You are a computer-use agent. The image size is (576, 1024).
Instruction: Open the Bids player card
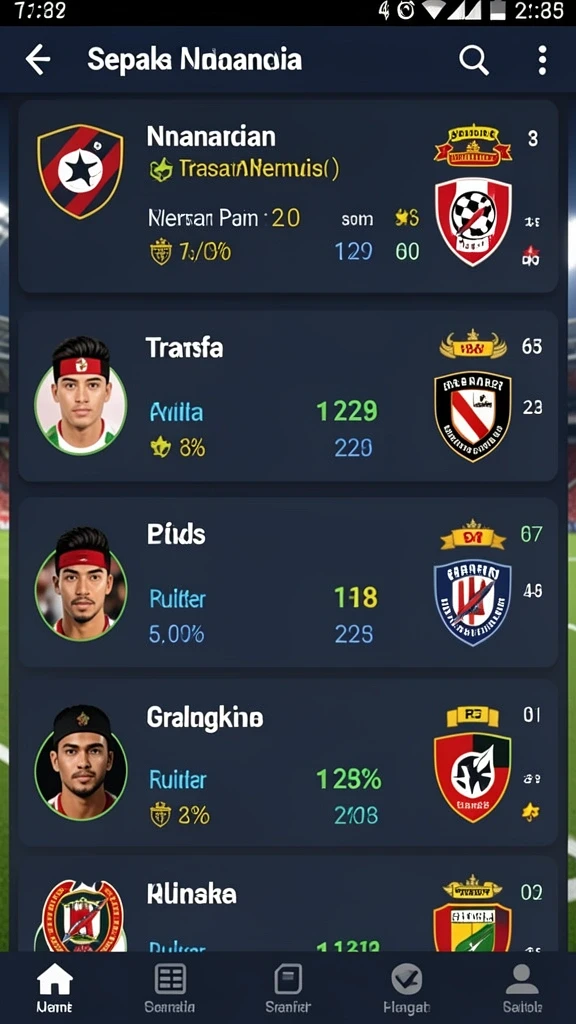pyautogui.click(x=288, y=583)
